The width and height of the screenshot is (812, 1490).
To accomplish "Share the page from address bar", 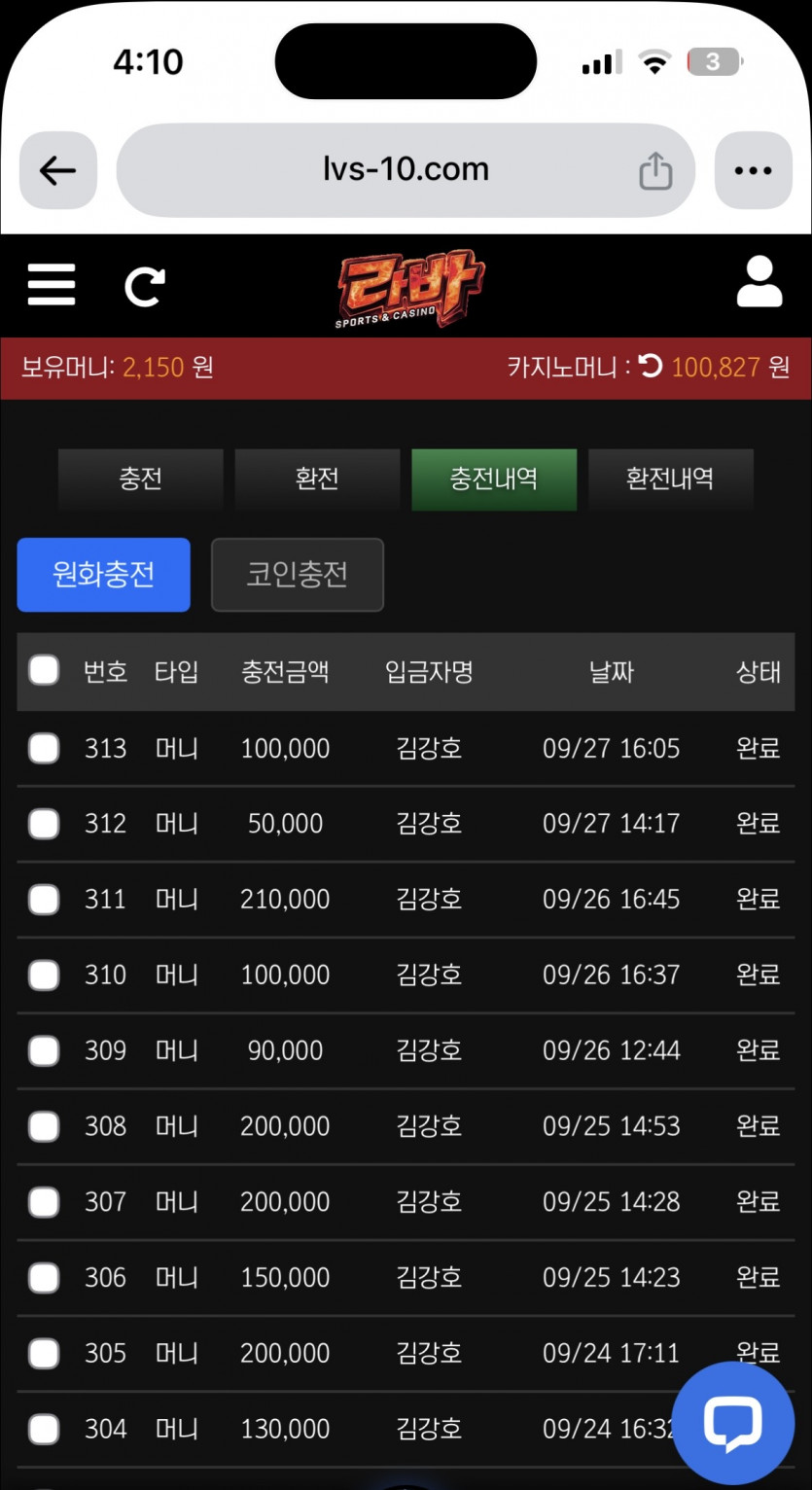I will point(655,171).
